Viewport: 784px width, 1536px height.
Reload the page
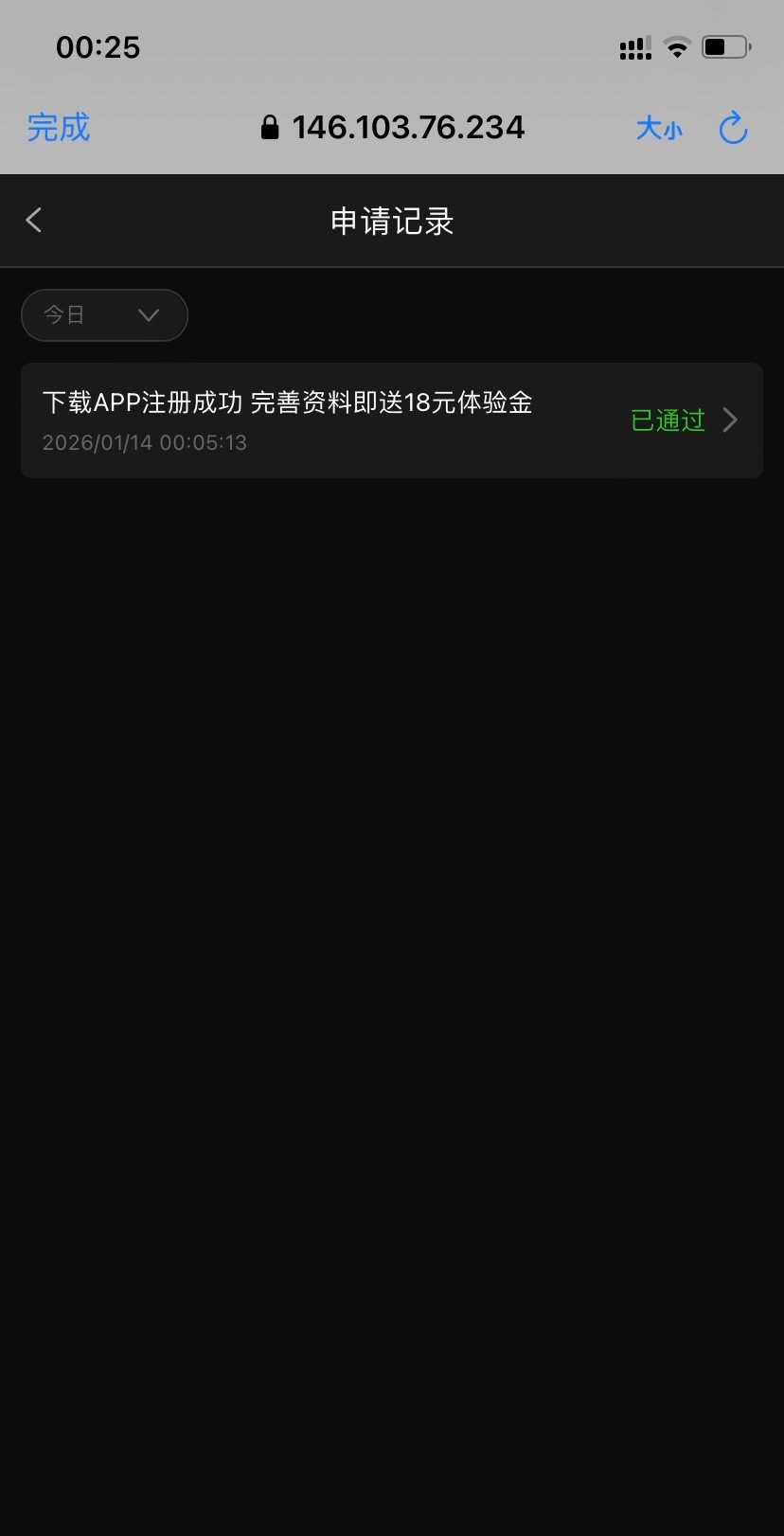tap(734, 128)
